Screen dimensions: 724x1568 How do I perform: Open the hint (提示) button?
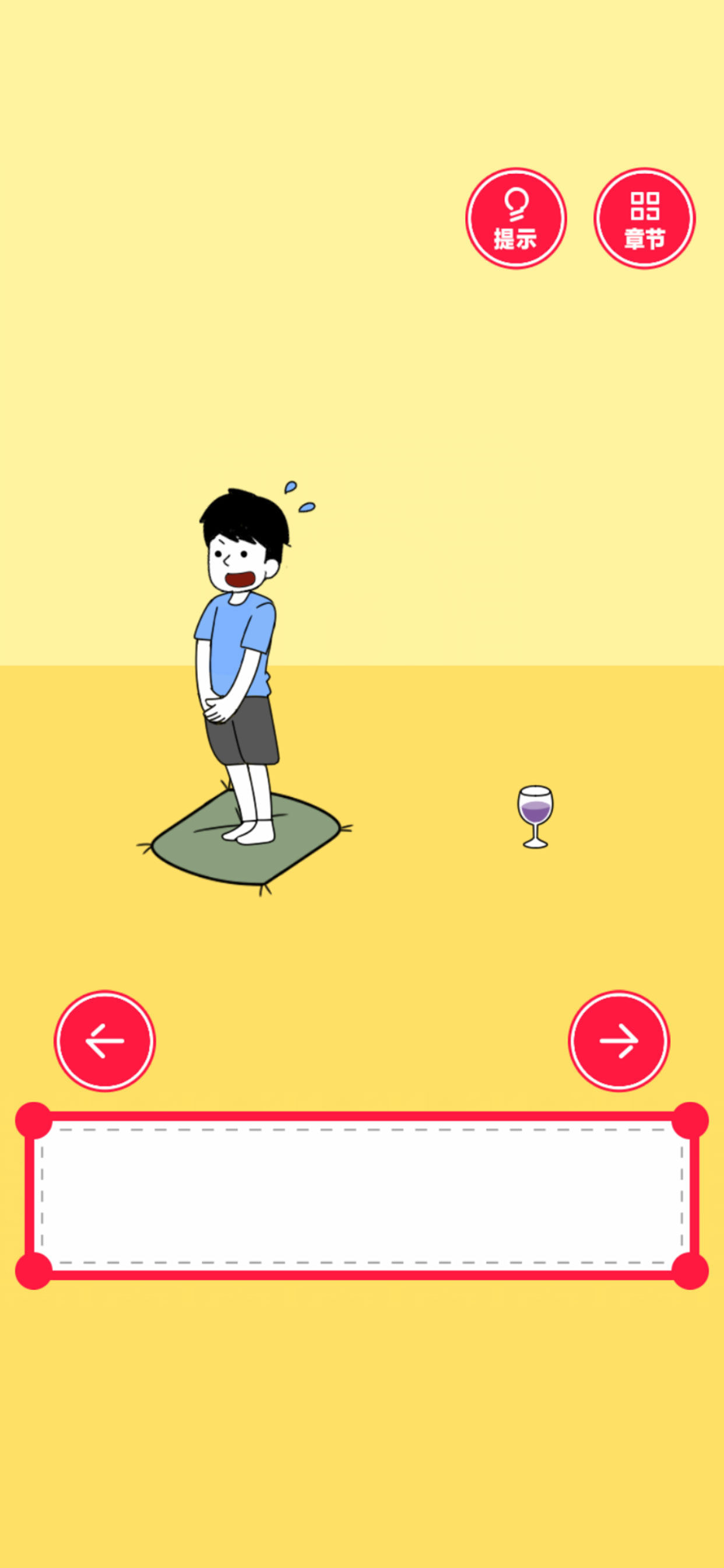(516, 218)
